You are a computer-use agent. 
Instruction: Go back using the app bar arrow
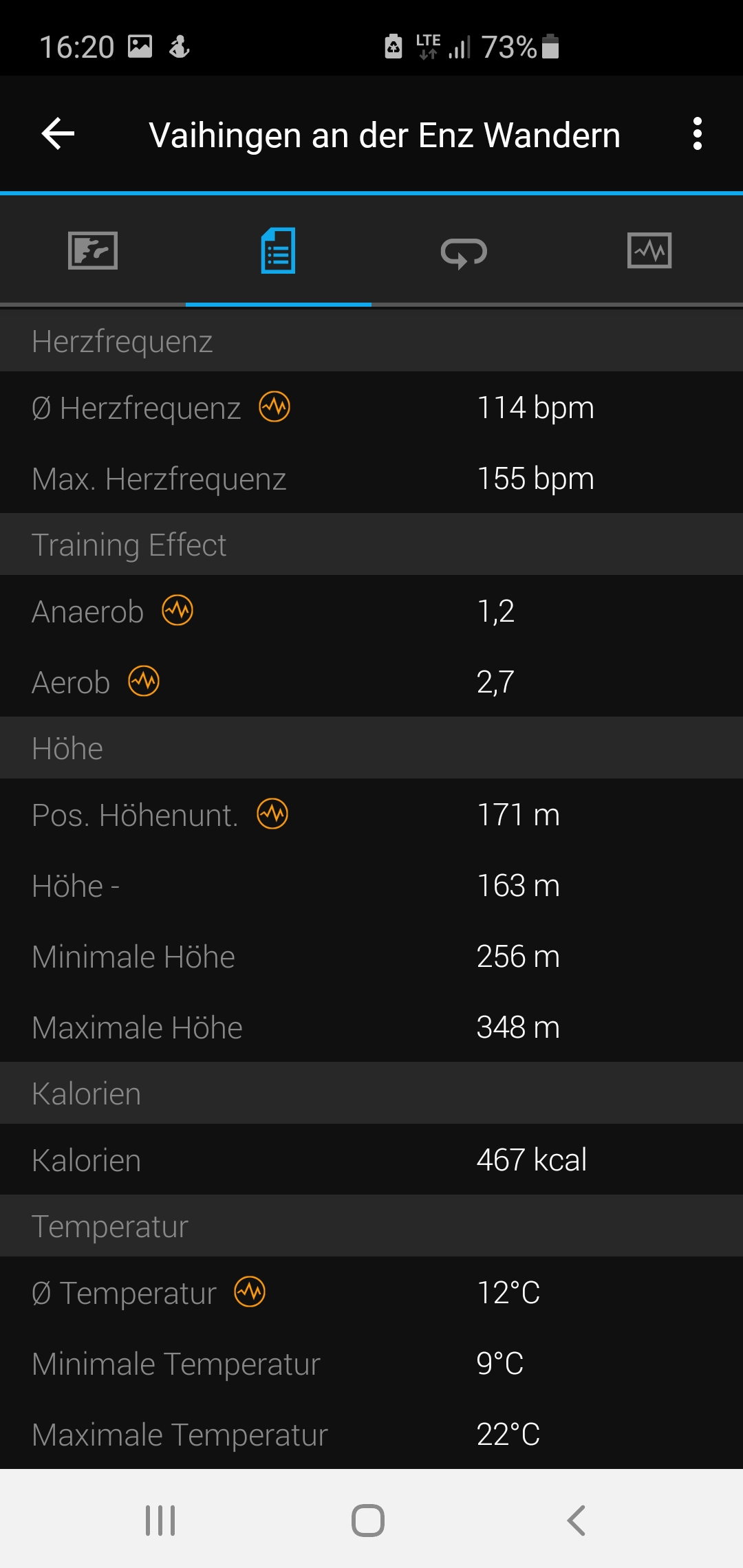(x=58, y=133)
